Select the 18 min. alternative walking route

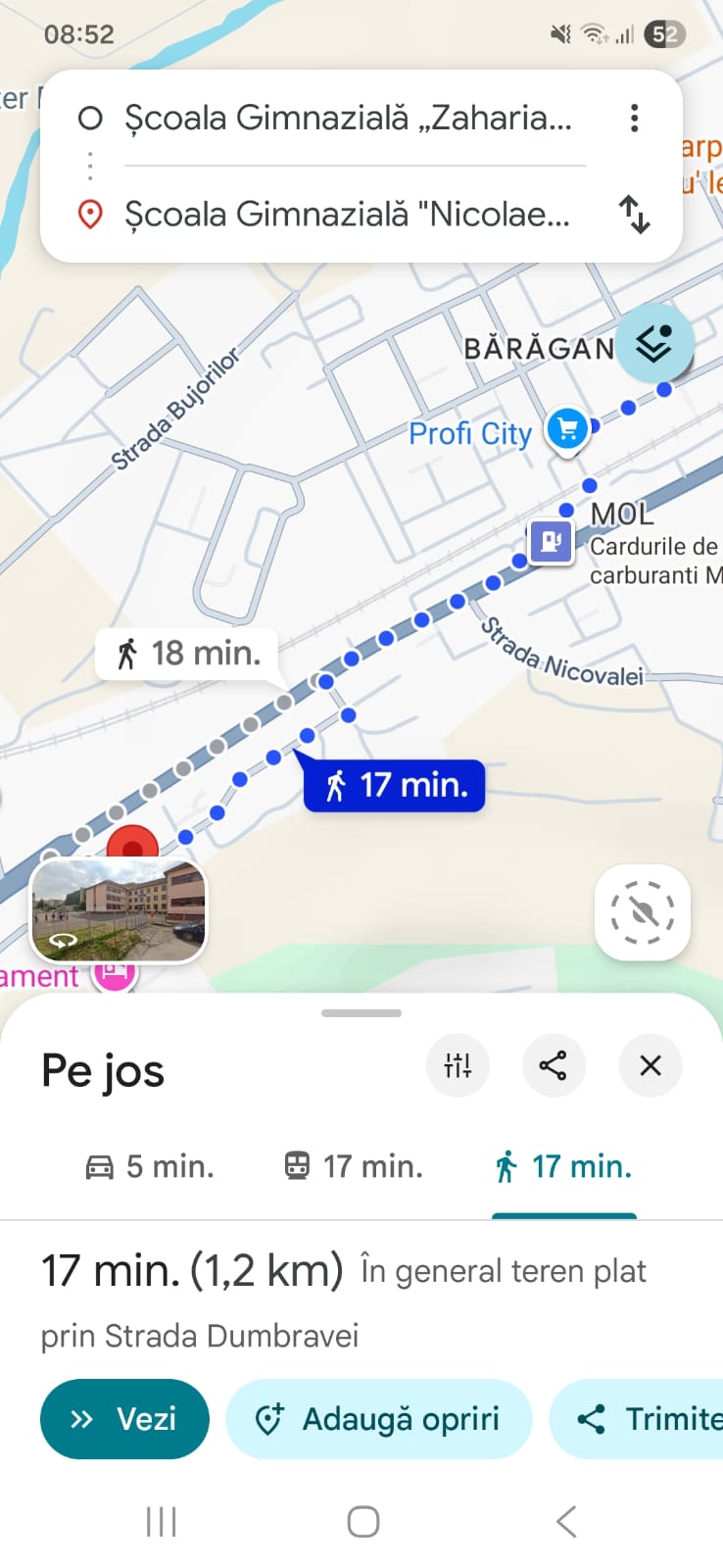coord(188,654)
